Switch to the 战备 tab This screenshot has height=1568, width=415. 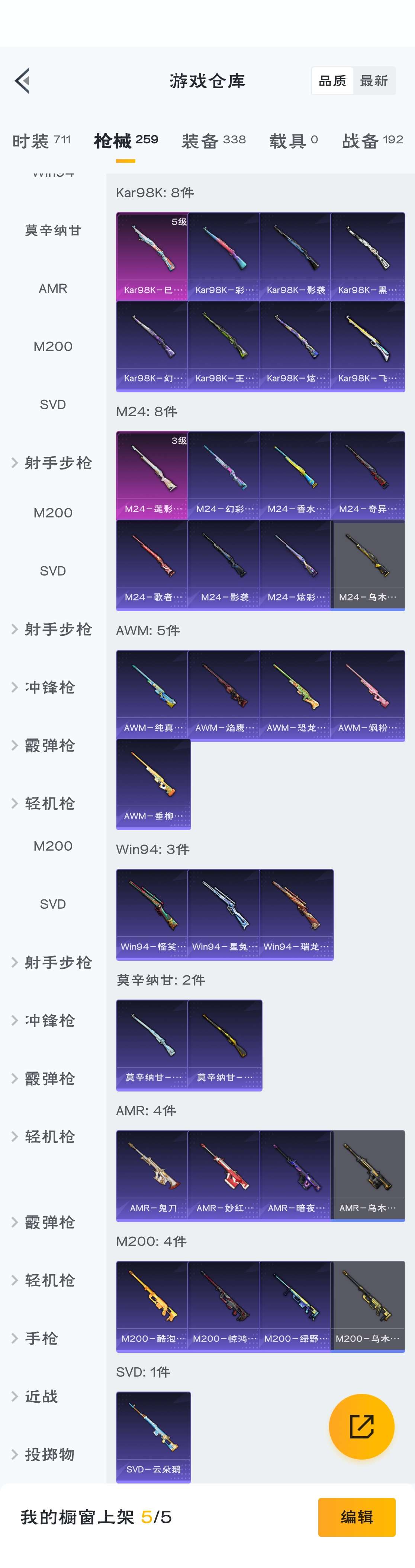click(x=372, y=141)
